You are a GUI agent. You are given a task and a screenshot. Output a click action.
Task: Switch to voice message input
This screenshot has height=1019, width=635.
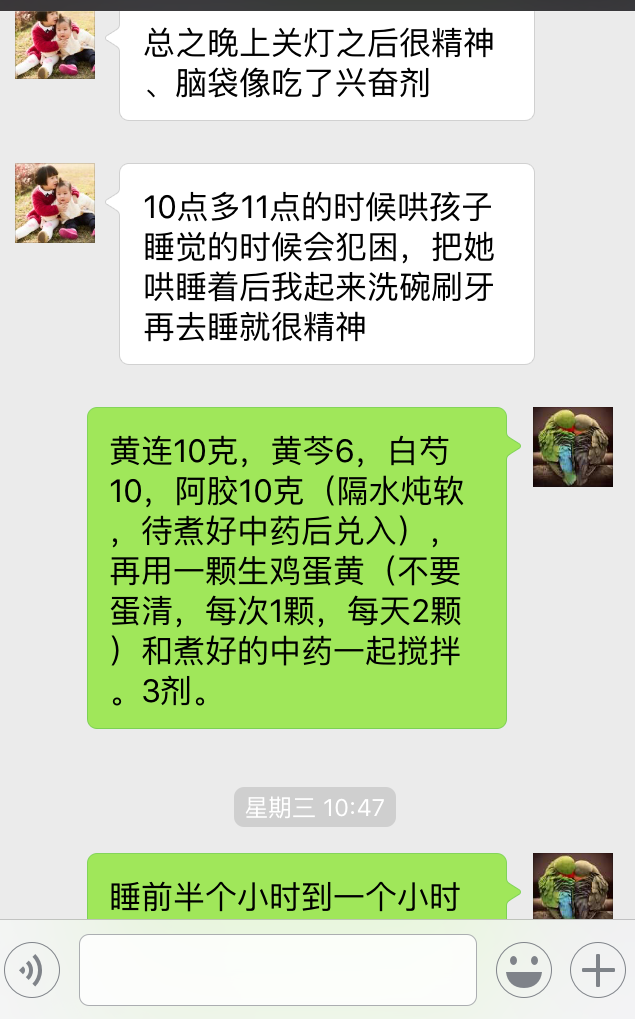32,970
